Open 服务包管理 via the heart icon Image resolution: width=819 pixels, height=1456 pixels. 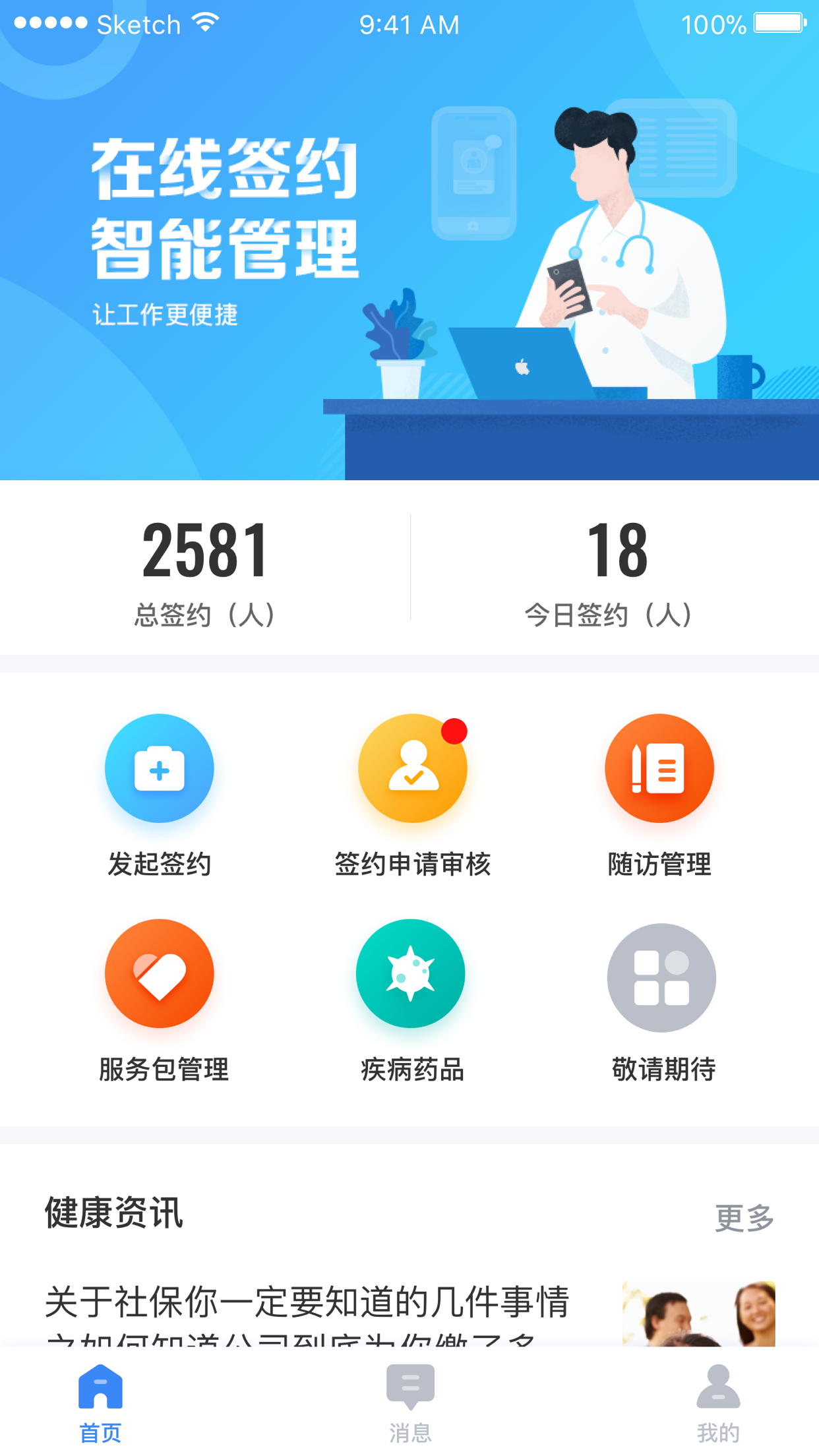pos(160,974)
